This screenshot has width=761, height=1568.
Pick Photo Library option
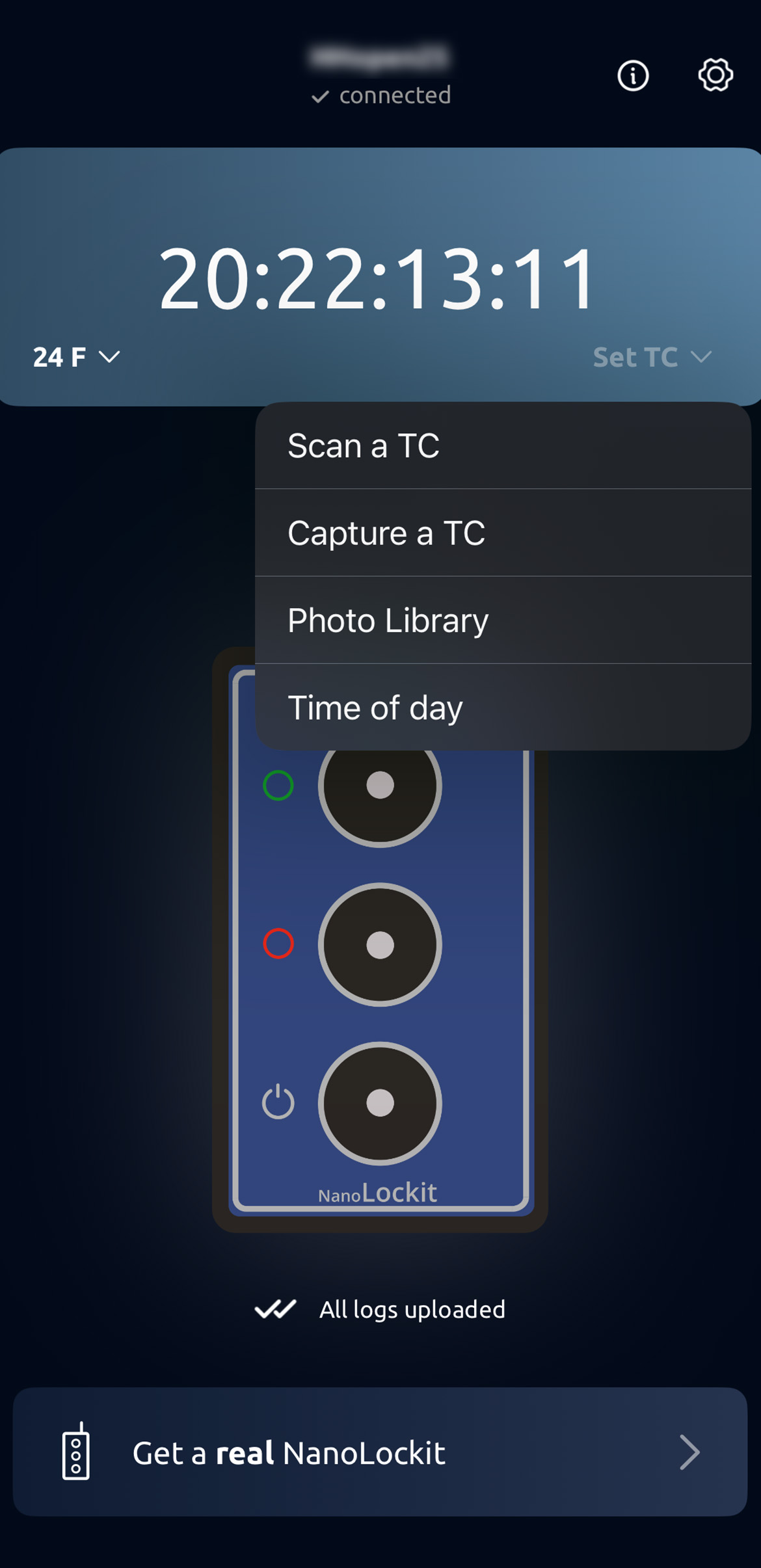[x=502, y=620]
